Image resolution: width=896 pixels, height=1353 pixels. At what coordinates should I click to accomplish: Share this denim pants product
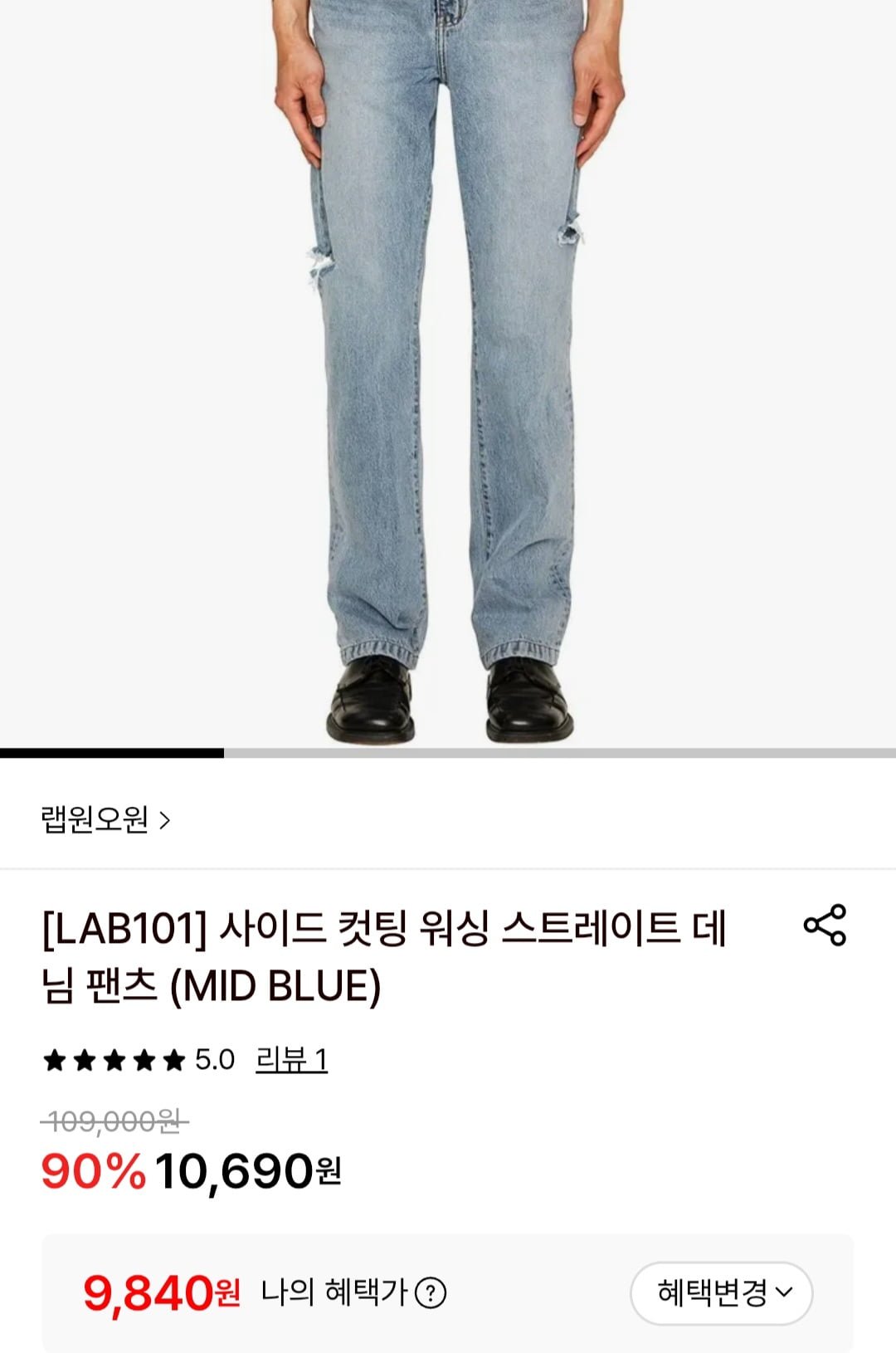(825, 925)
